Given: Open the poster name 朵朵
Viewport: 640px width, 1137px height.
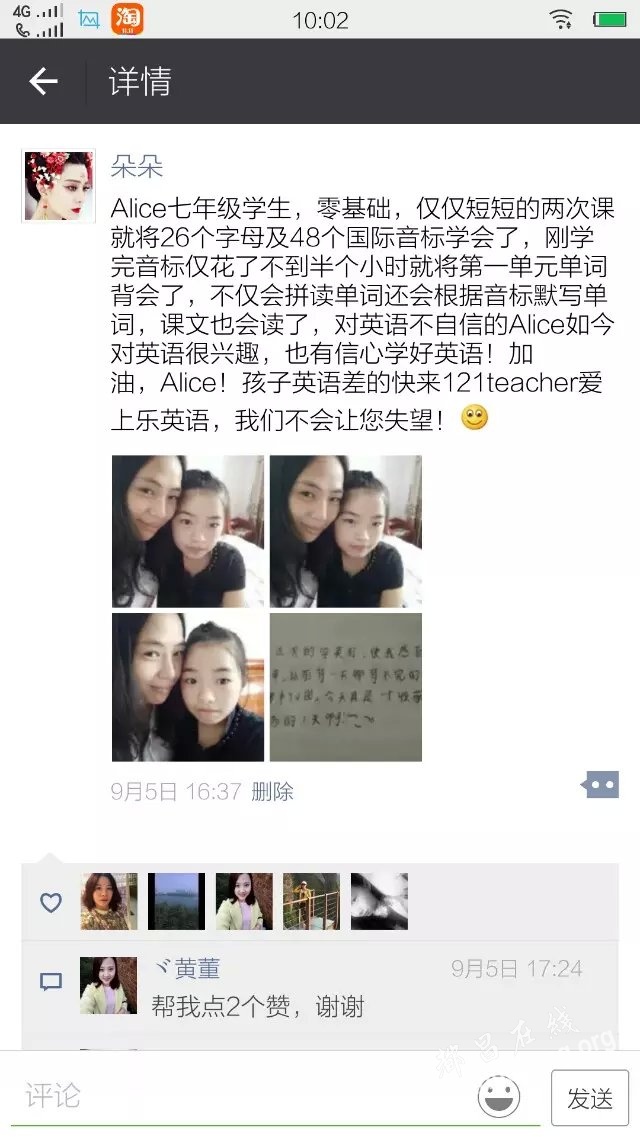Looking at the screenshot, I should 136,167.
